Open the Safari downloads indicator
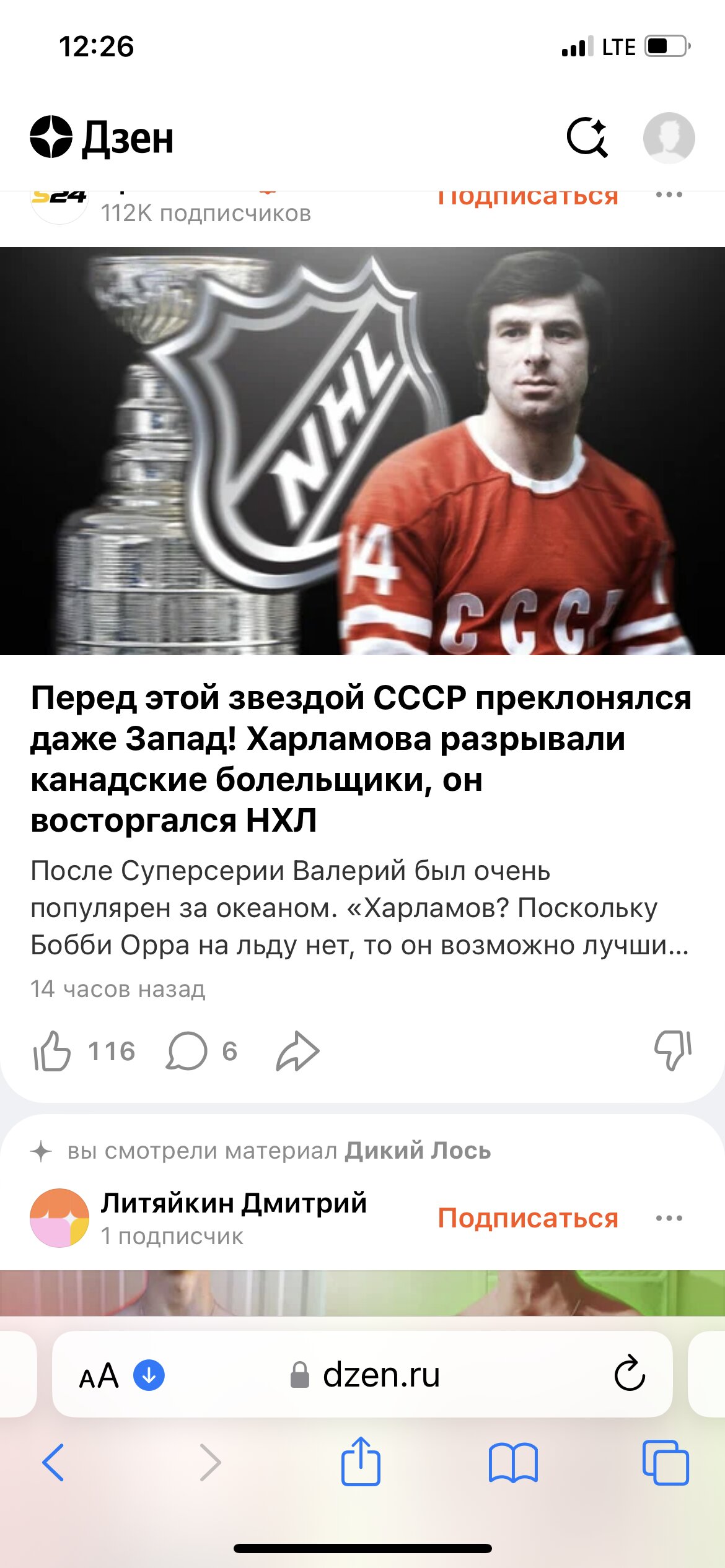Image resolution: width=725 pixels, height=1568 pixels. click(149, 1375)
